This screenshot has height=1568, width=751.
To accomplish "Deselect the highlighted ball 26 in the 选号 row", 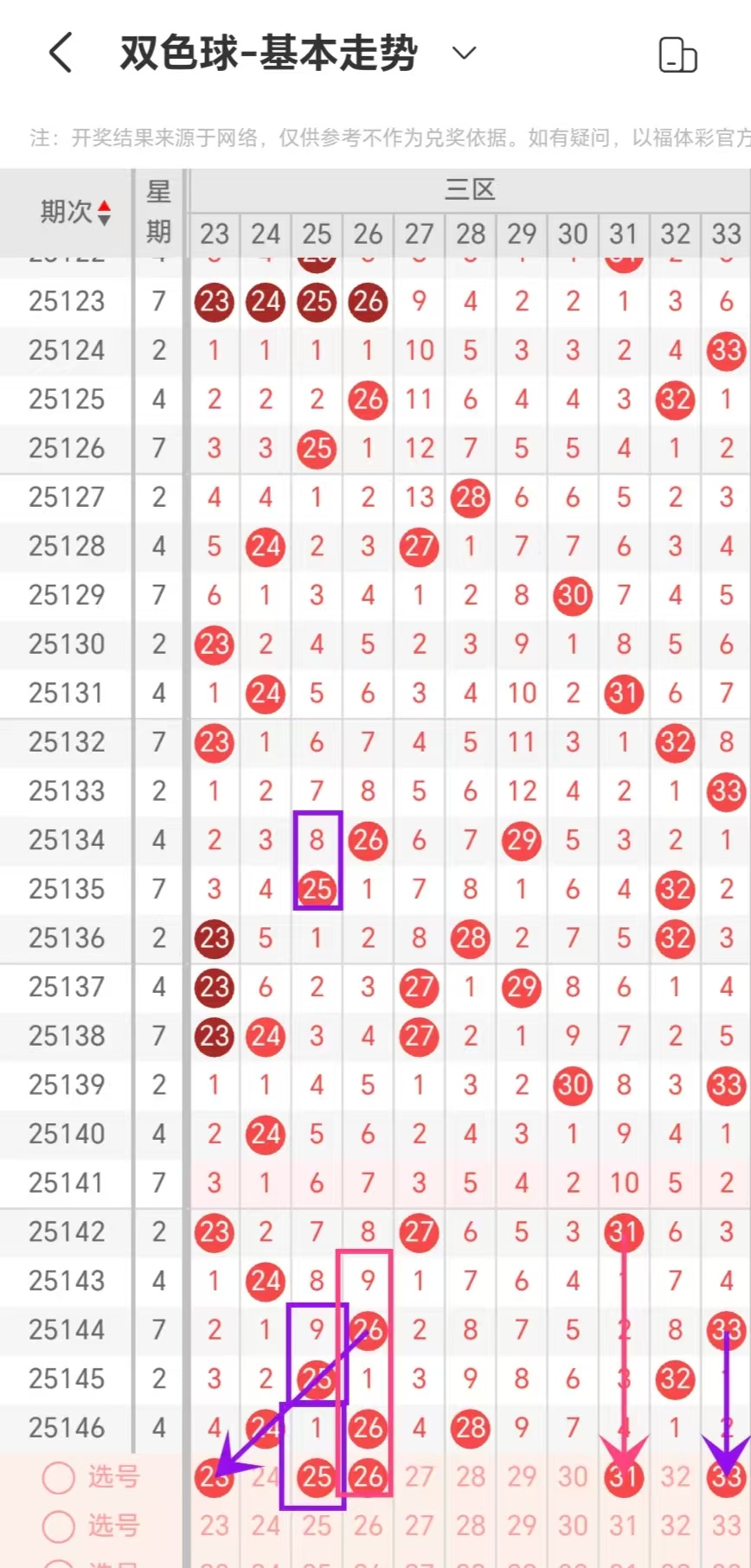I will click(368, 1478).
